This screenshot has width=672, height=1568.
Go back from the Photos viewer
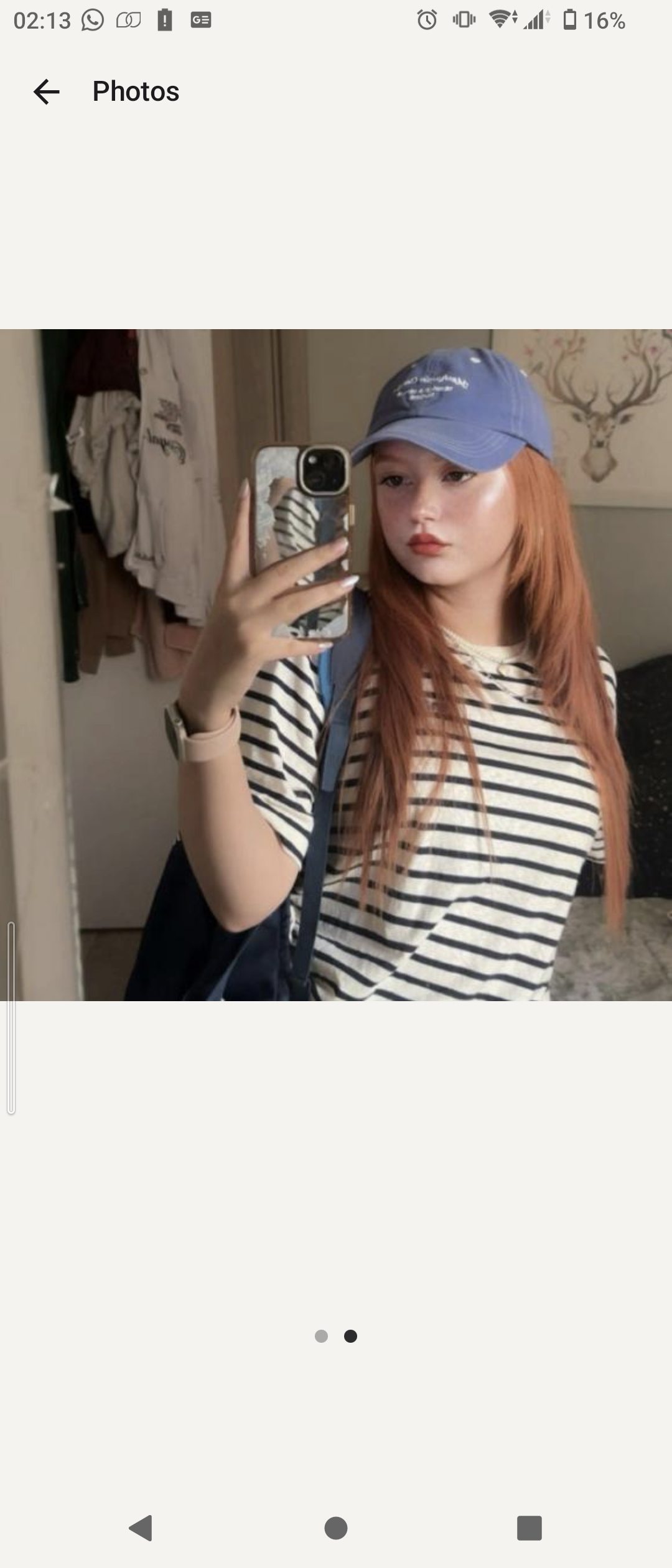tap(47, 92)
